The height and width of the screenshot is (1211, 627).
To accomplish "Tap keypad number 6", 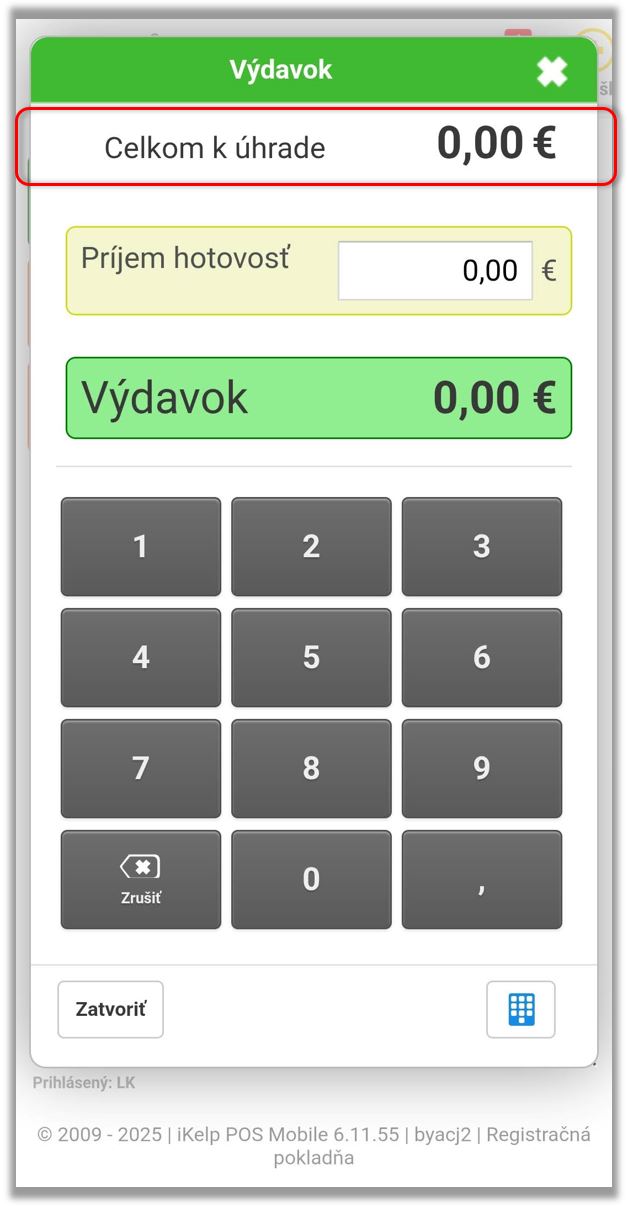I will (481, 657).
